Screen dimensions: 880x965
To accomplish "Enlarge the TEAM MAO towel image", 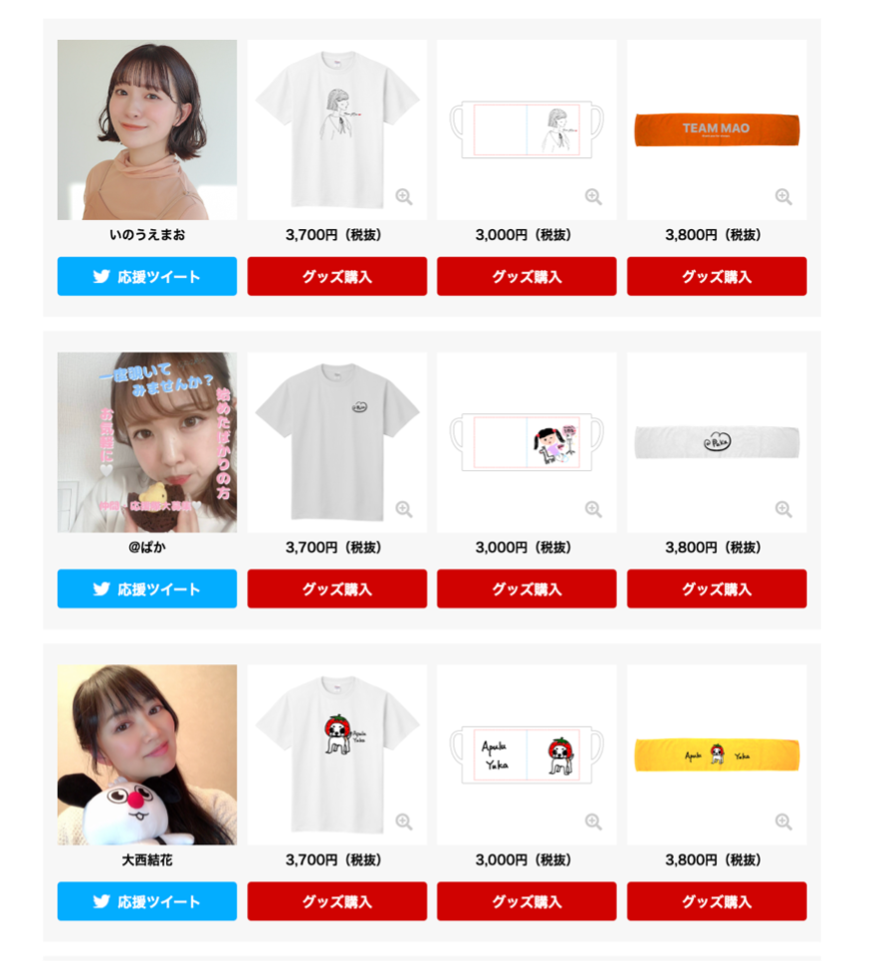I will pos(783,197).
